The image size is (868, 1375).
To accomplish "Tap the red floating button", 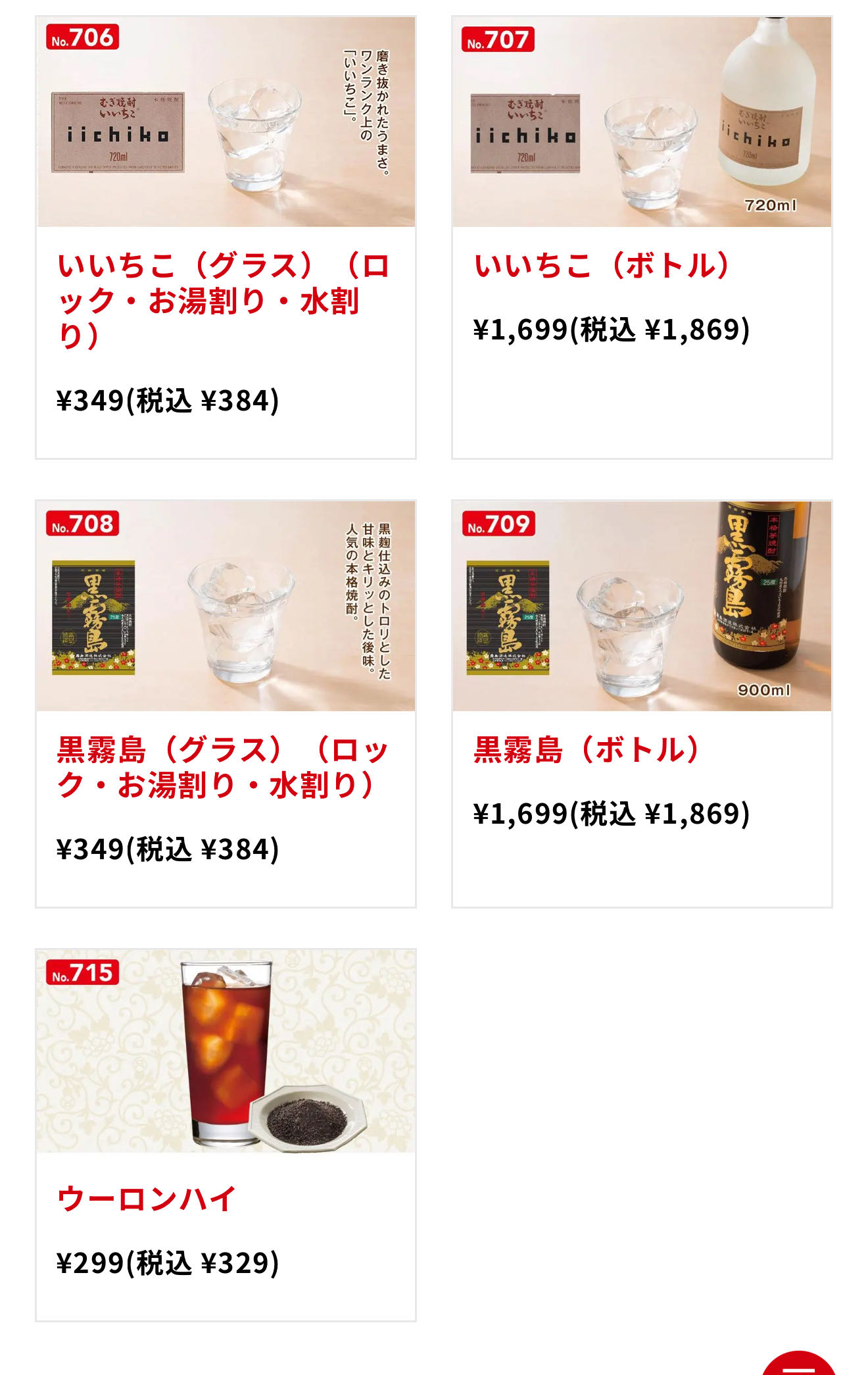I will pyautogui.click(x=799, y=1364).
